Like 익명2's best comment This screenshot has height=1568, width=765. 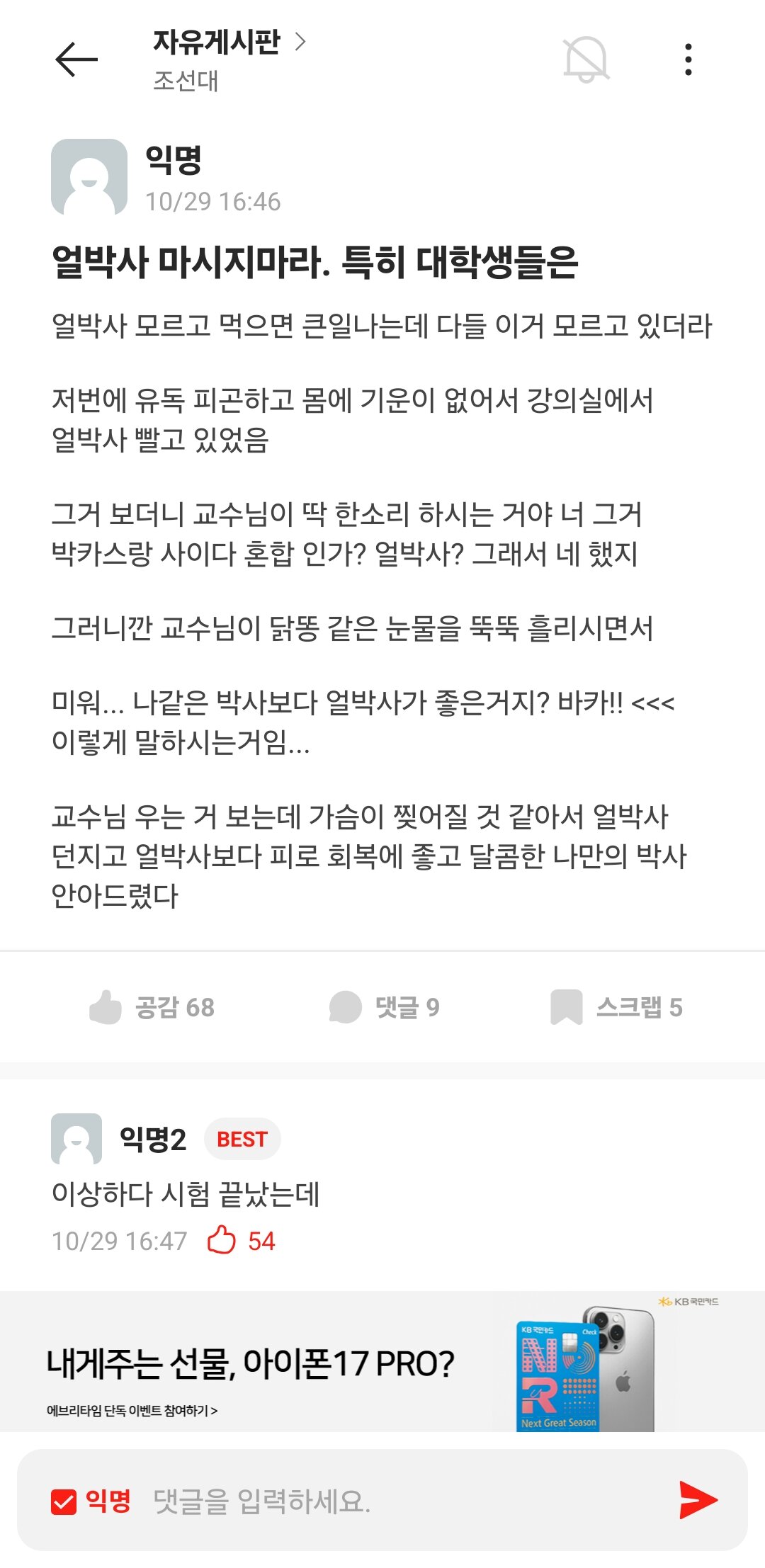tap(241, 1241)
